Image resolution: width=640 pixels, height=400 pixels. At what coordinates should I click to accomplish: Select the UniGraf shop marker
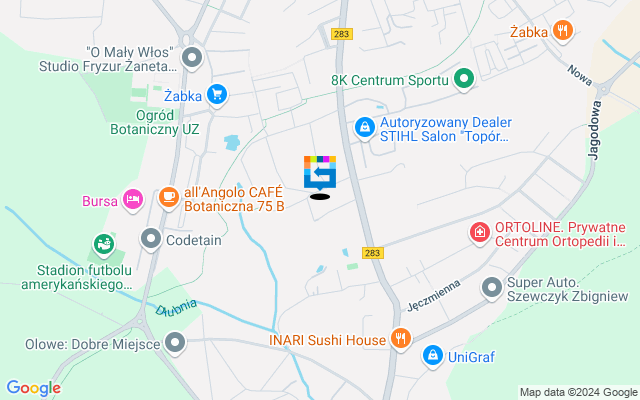click(x=433, y=355)
